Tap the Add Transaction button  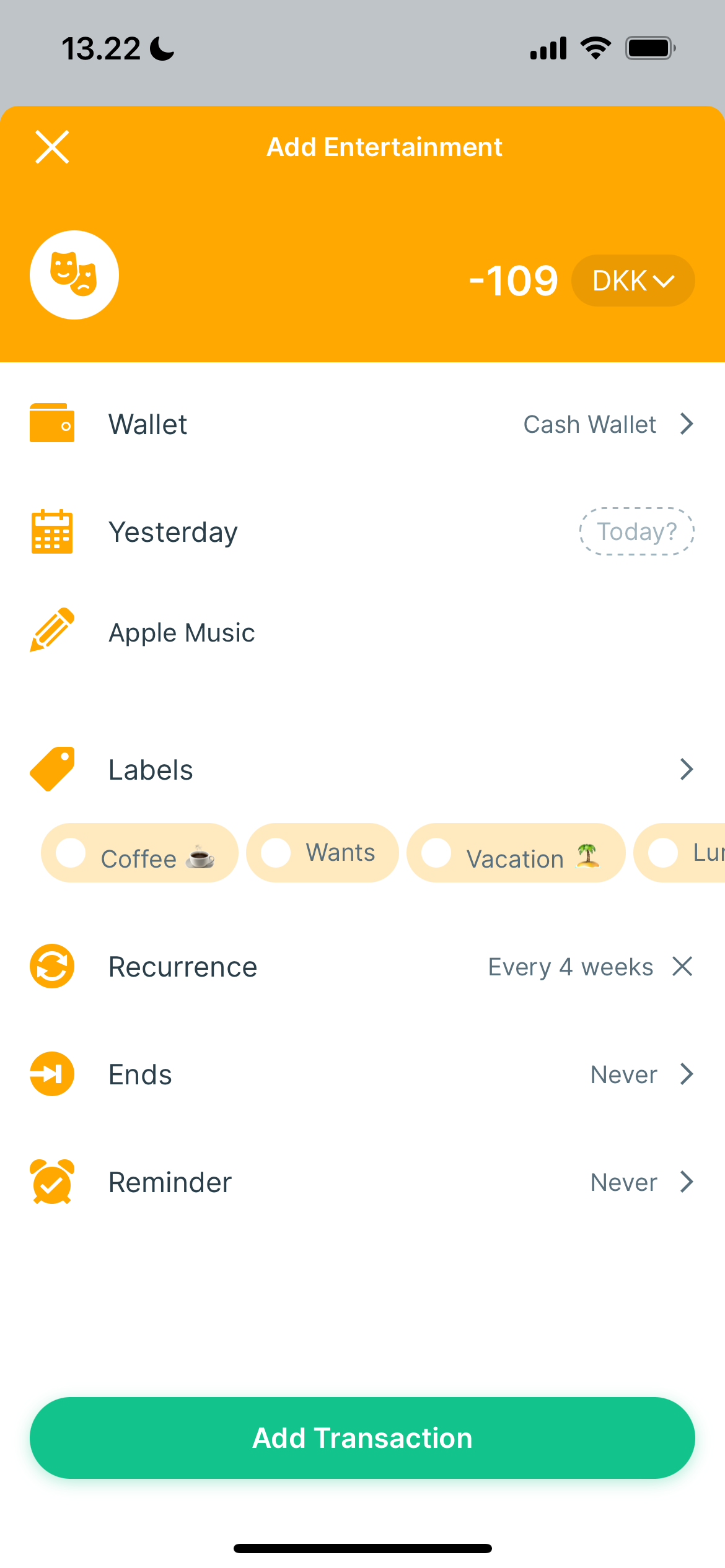point(362,1438)
